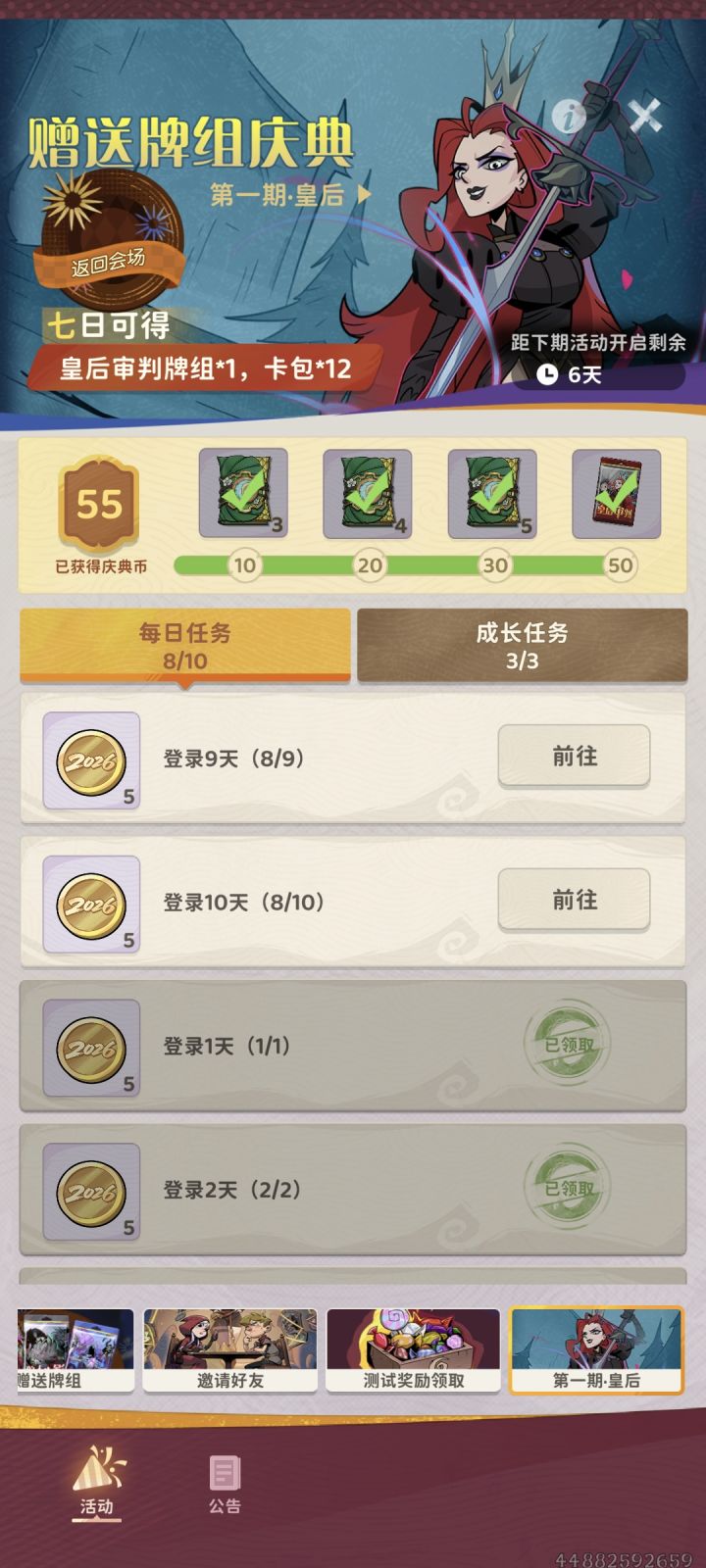Switch to the 成长任务 tab
The image size is (706, 1568).
(522, 645)
